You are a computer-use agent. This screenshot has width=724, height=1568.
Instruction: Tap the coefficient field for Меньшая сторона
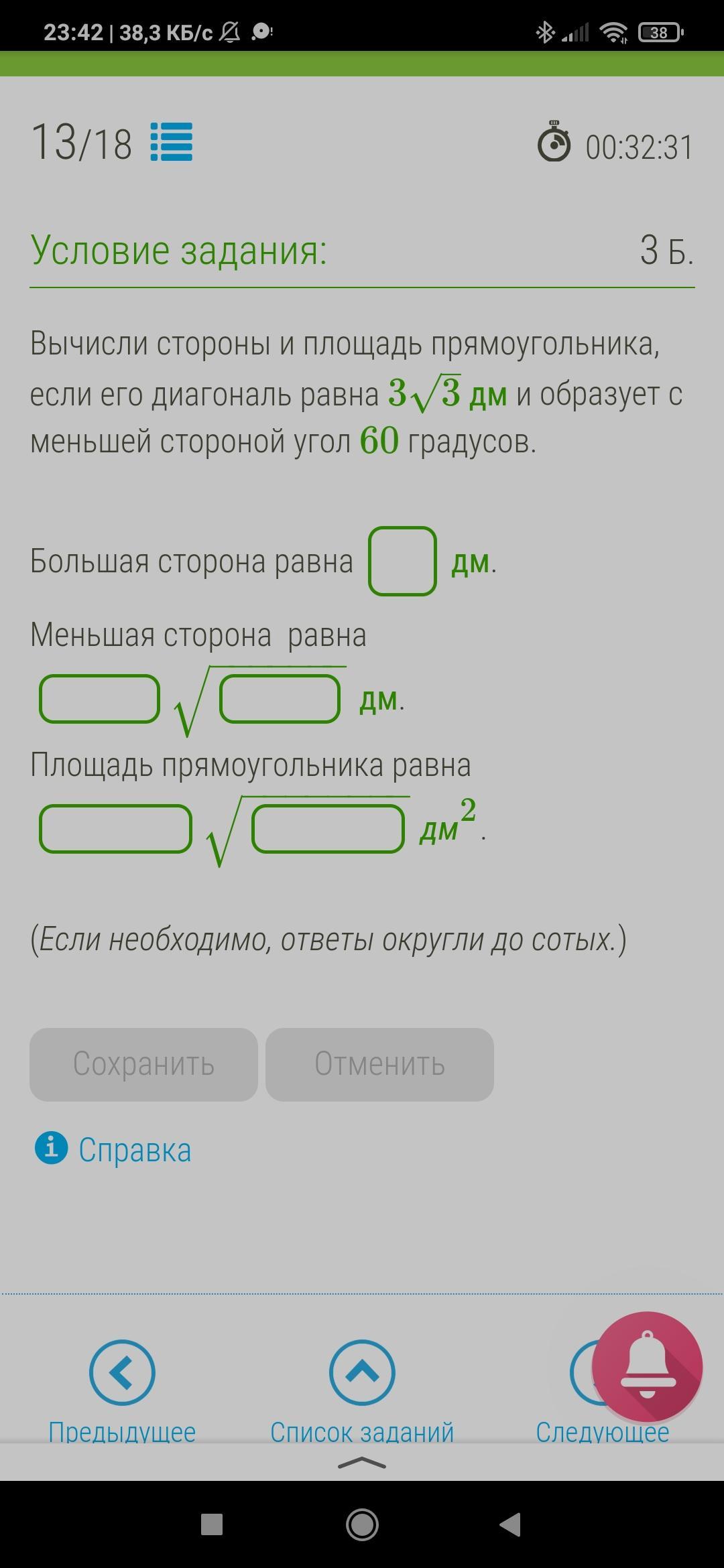(99, 699)
